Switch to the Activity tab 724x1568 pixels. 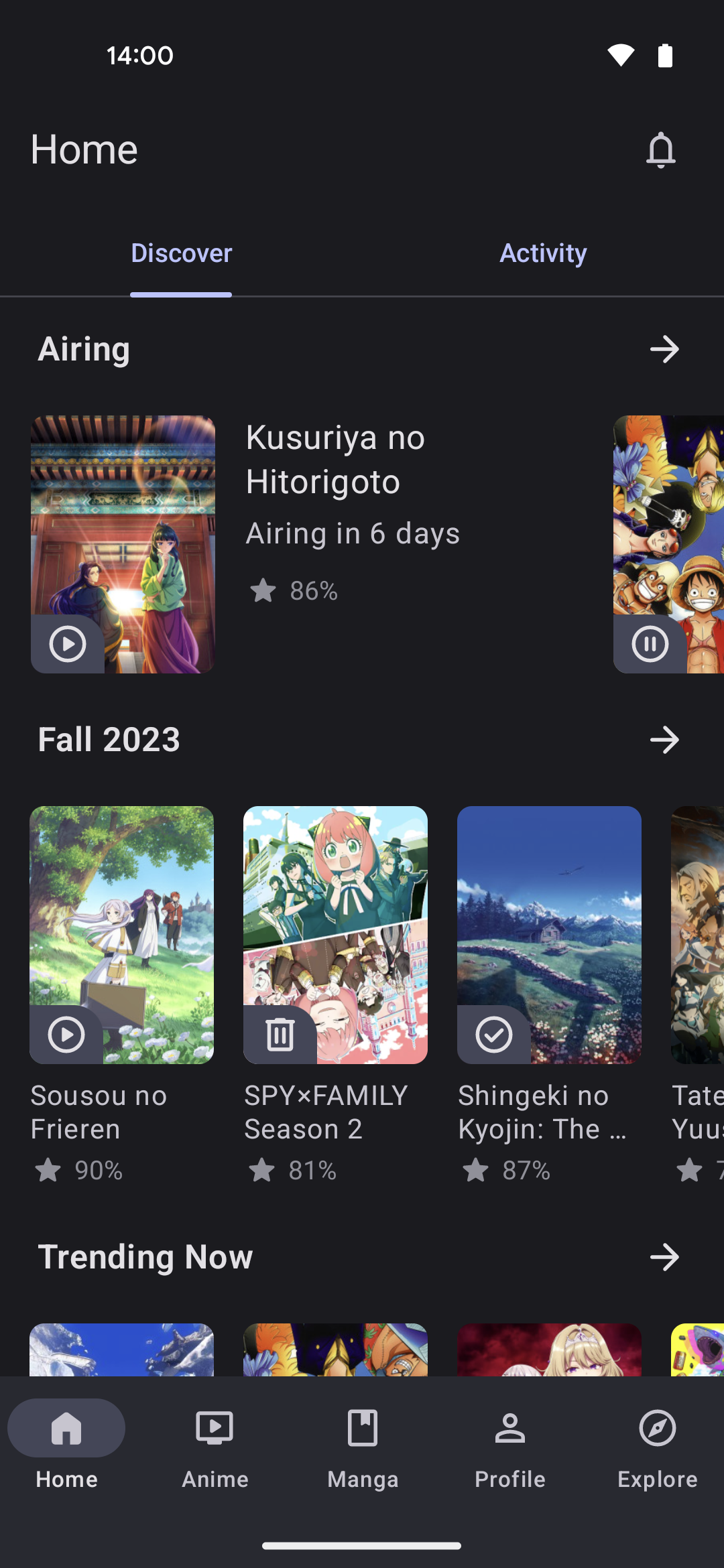point(543,253)
